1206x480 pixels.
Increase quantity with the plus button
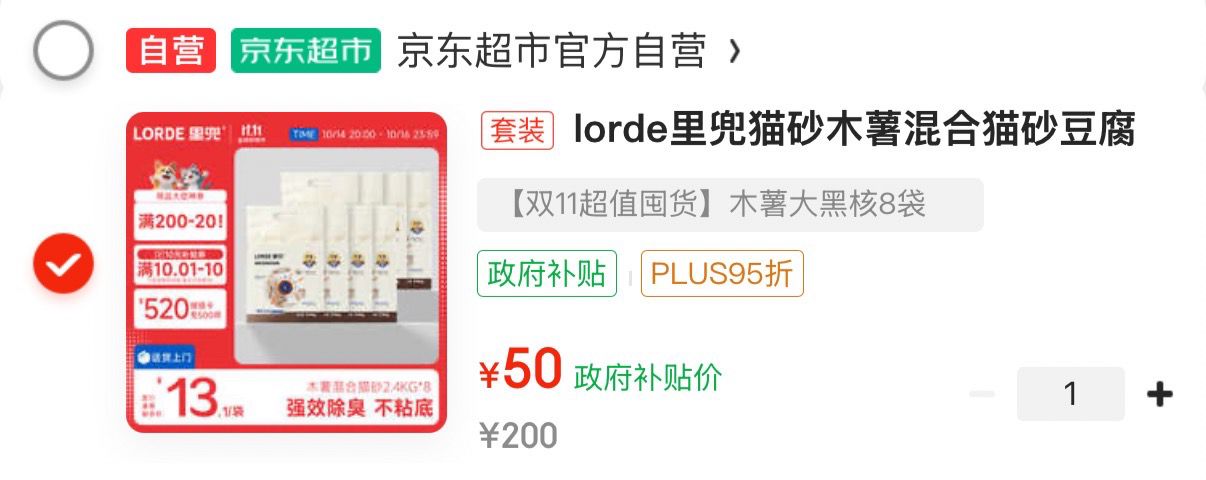coord(1159,394)
